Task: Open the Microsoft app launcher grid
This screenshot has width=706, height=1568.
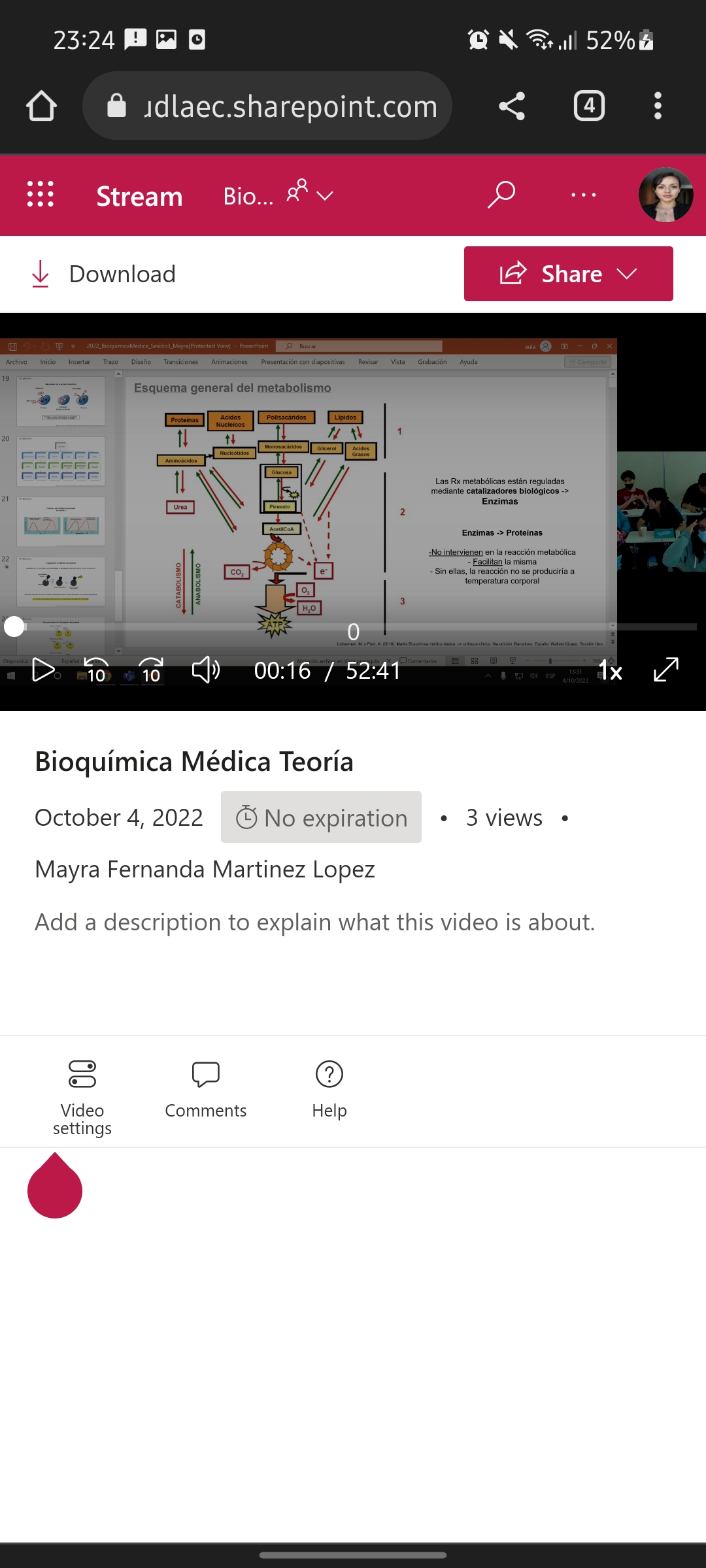Action: point(41,195)
